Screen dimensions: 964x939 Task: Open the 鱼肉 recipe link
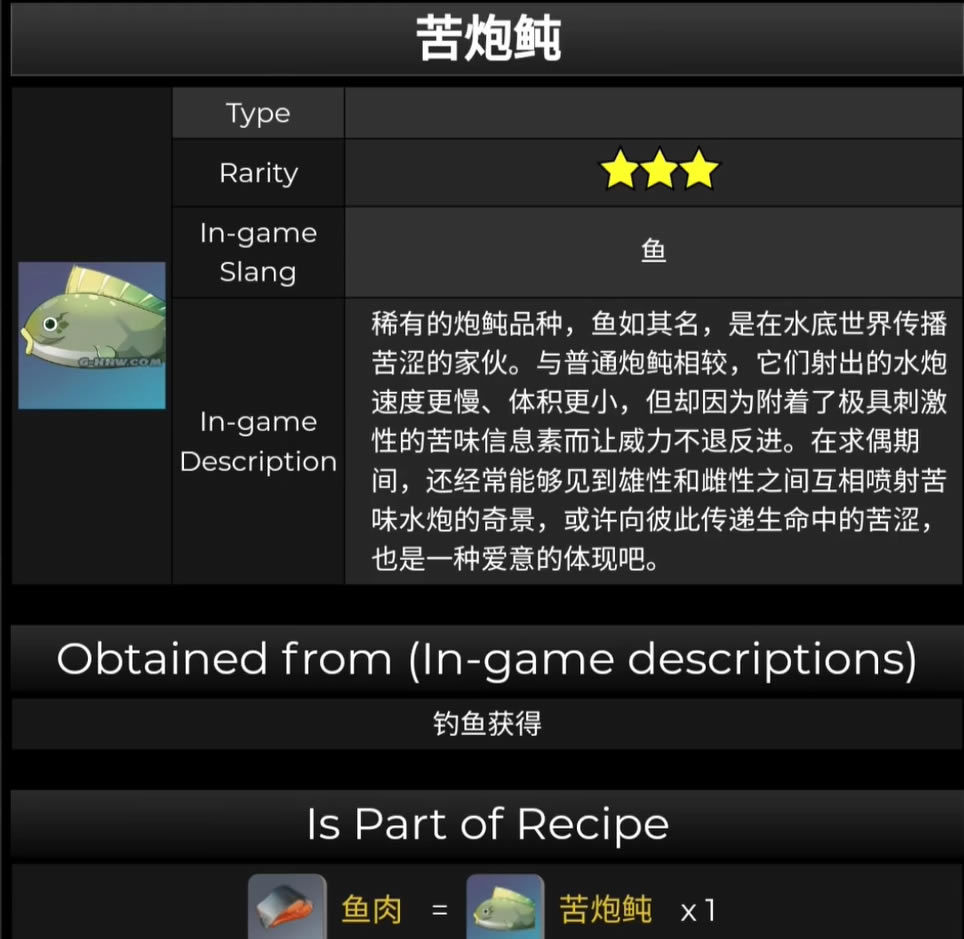click(x=372, y=909)
